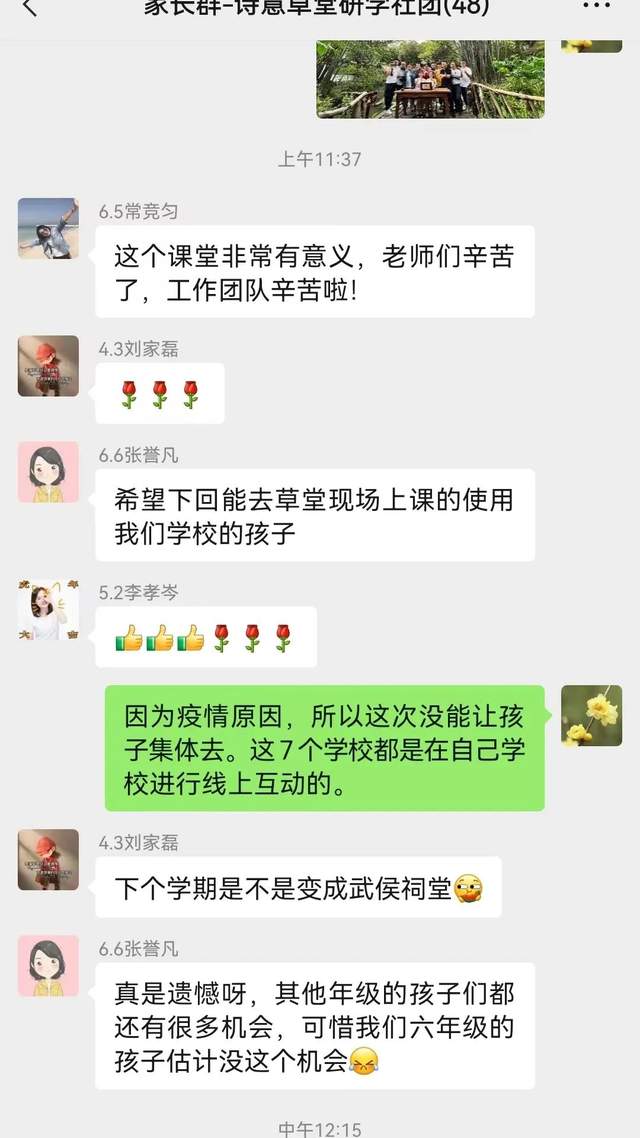Tap 4.3刘家磊's avatar beside the roses message

click(x=48, y=366)
